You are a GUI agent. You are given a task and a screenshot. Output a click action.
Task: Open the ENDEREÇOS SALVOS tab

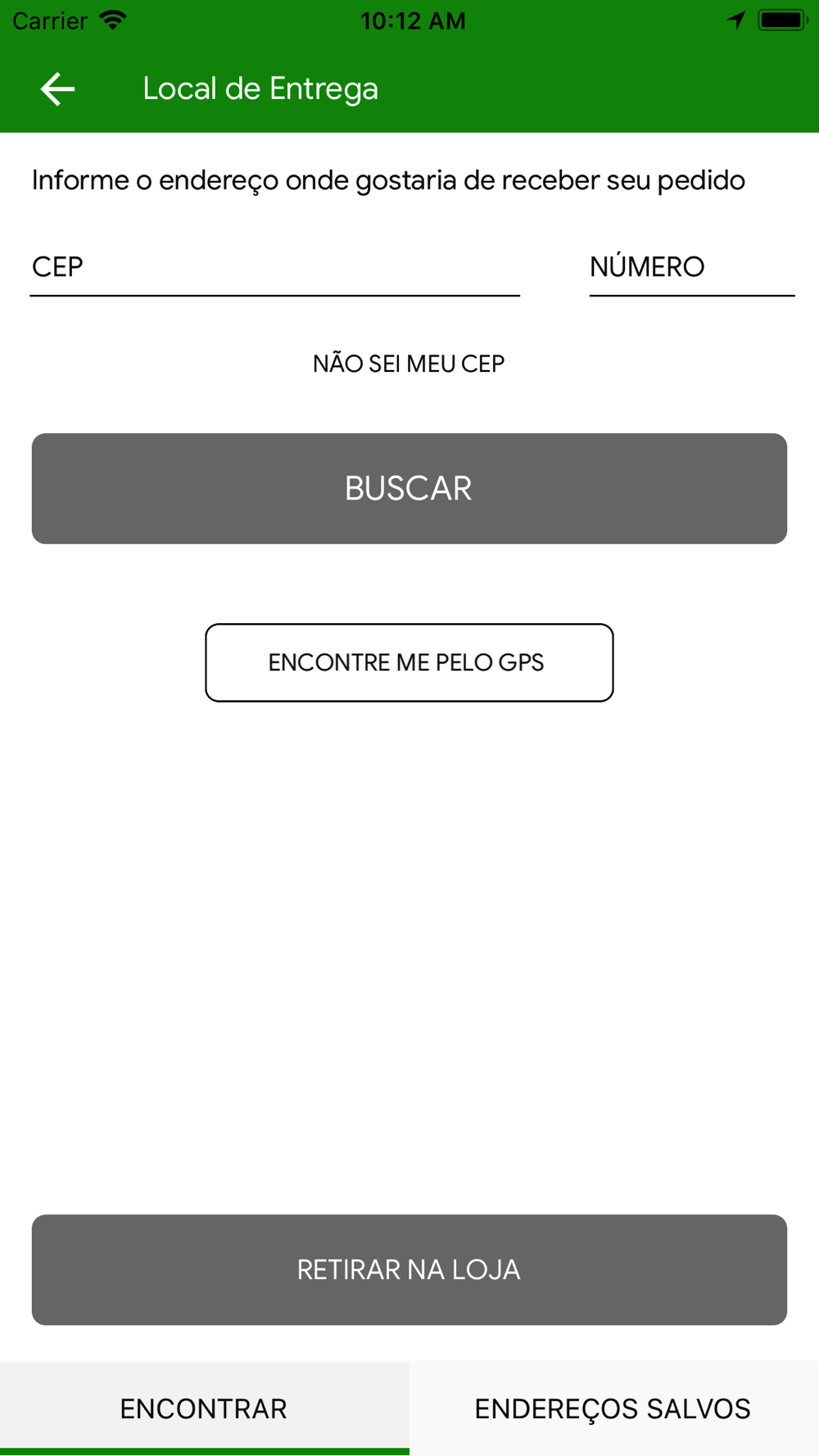(613, 1409)
